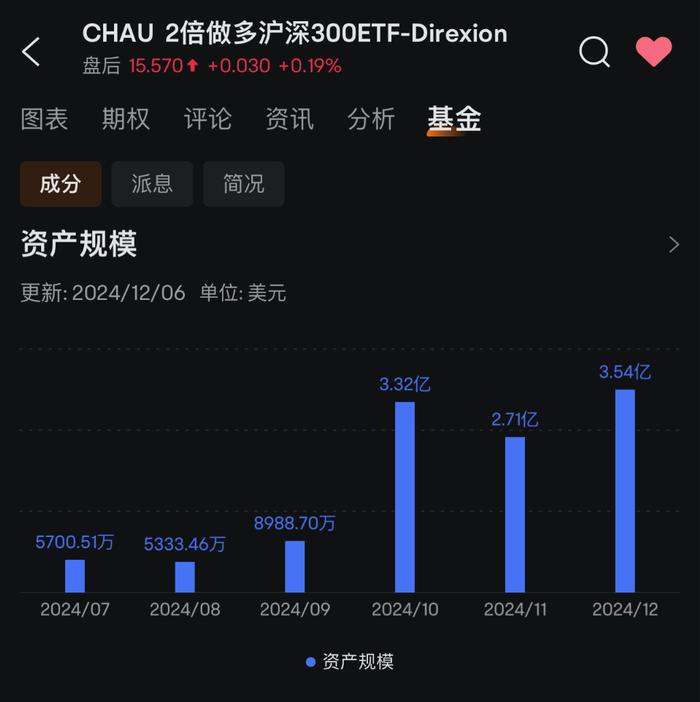Expand 资产规模 details via the chevron
The image size is (700, 702).
pos(673,245)
